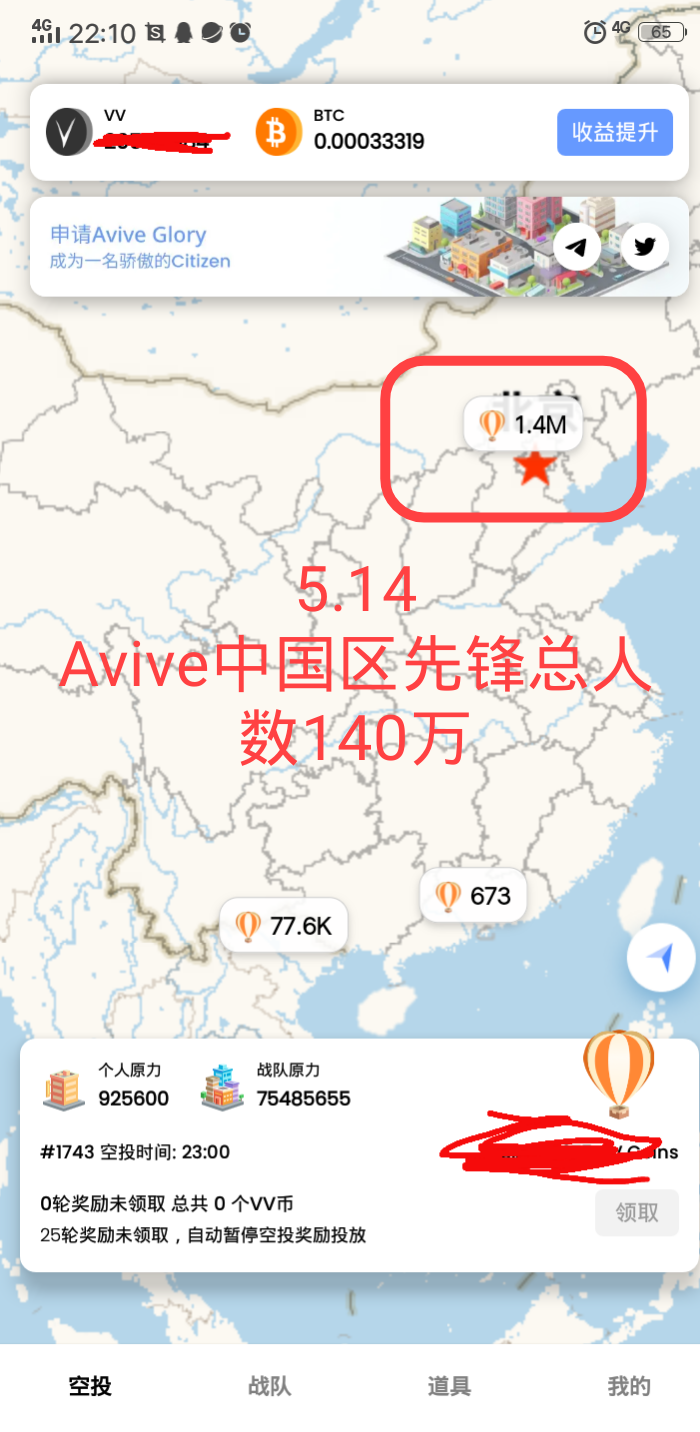This screenshot has height=1432, width=700.
Task: Open the Telegram channel icon
Action: point(577,247)
